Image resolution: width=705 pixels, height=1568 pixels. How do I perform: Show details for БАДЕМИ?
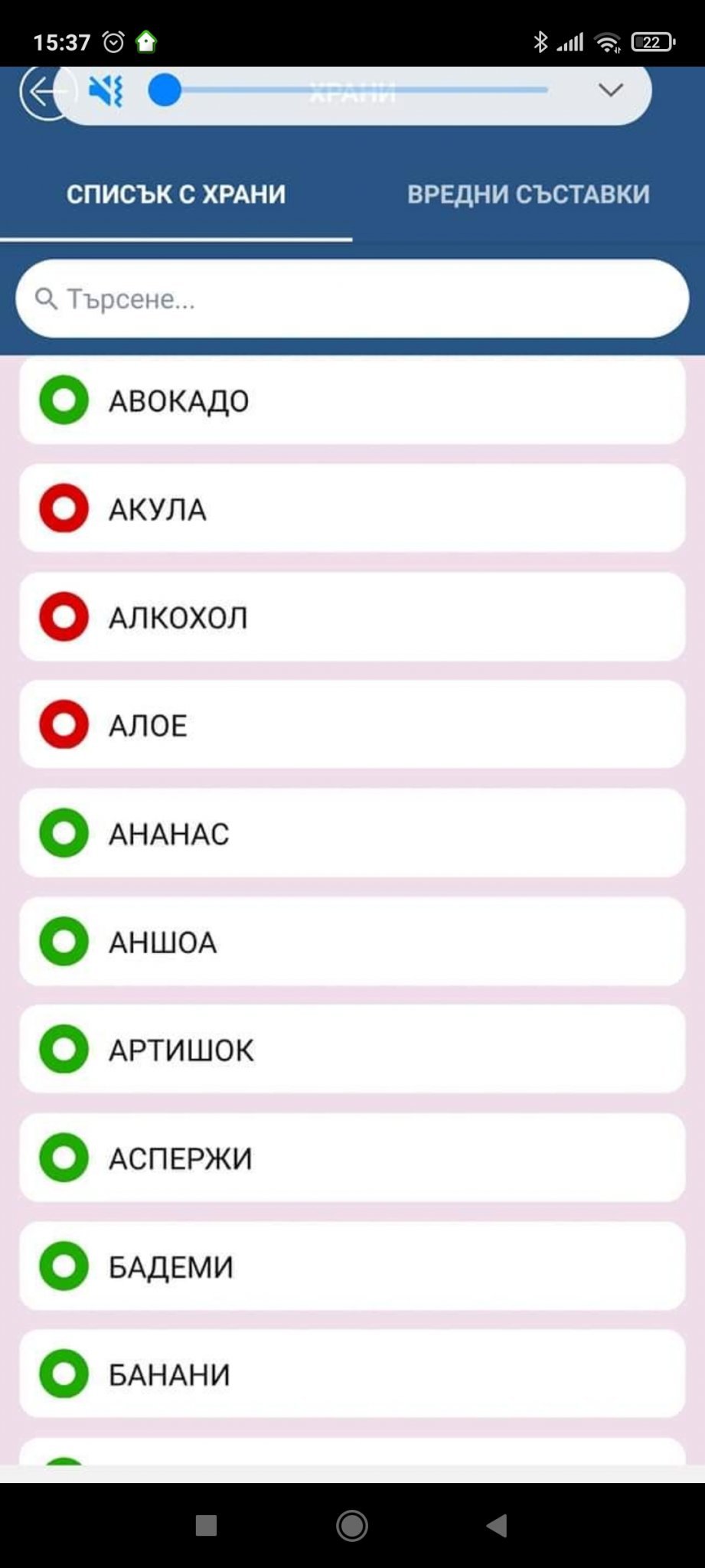coord(352,1266)
